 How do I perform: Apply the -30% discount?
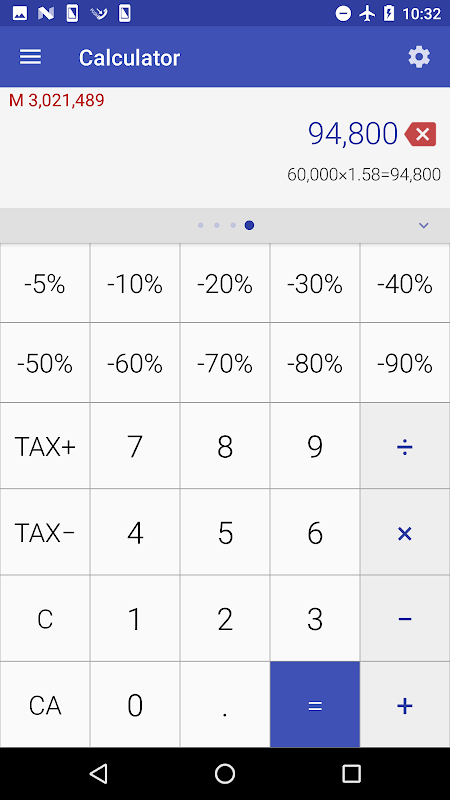(x=315, y=283)
